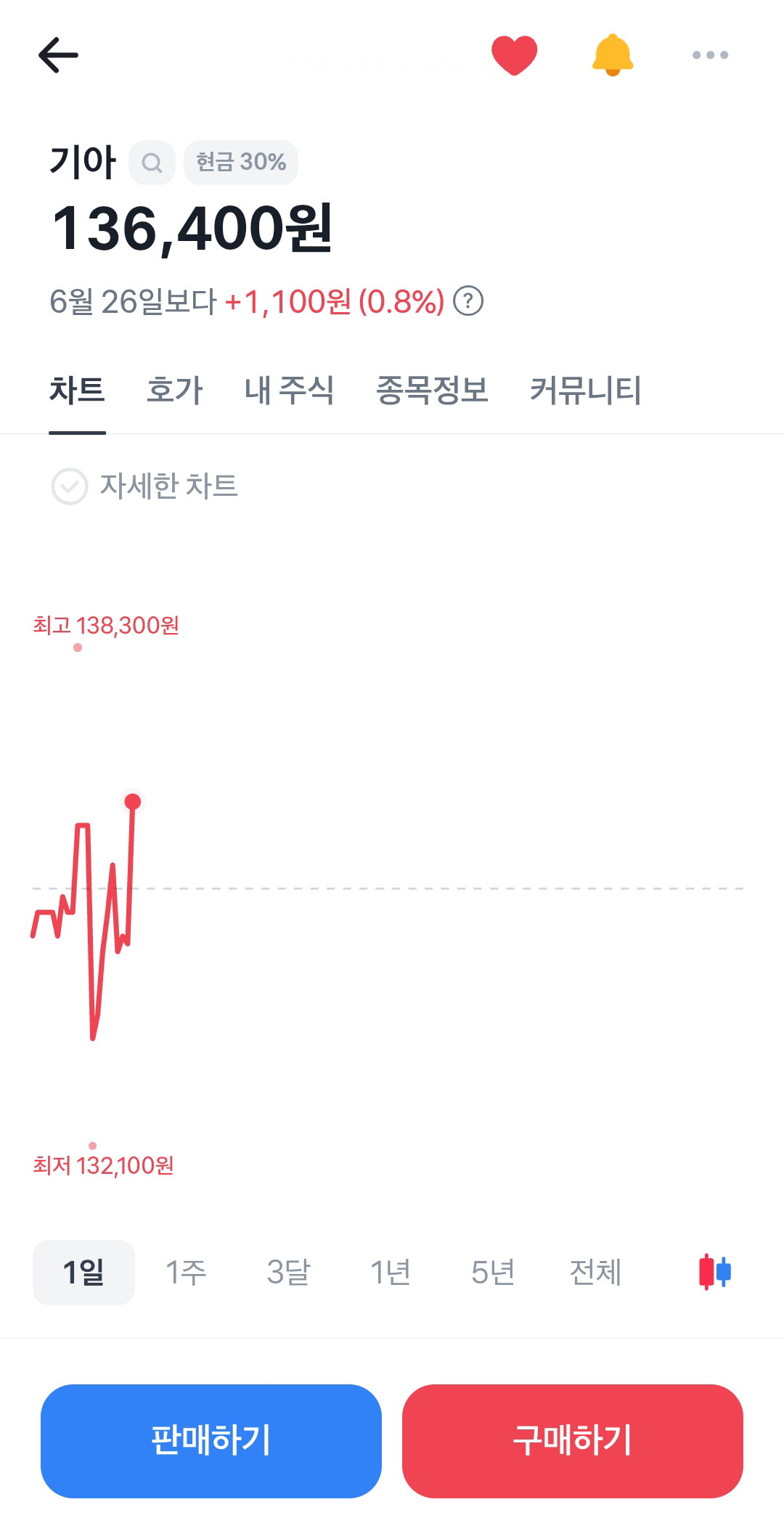Open the 커뮤니티 tab

coord(586,391)
